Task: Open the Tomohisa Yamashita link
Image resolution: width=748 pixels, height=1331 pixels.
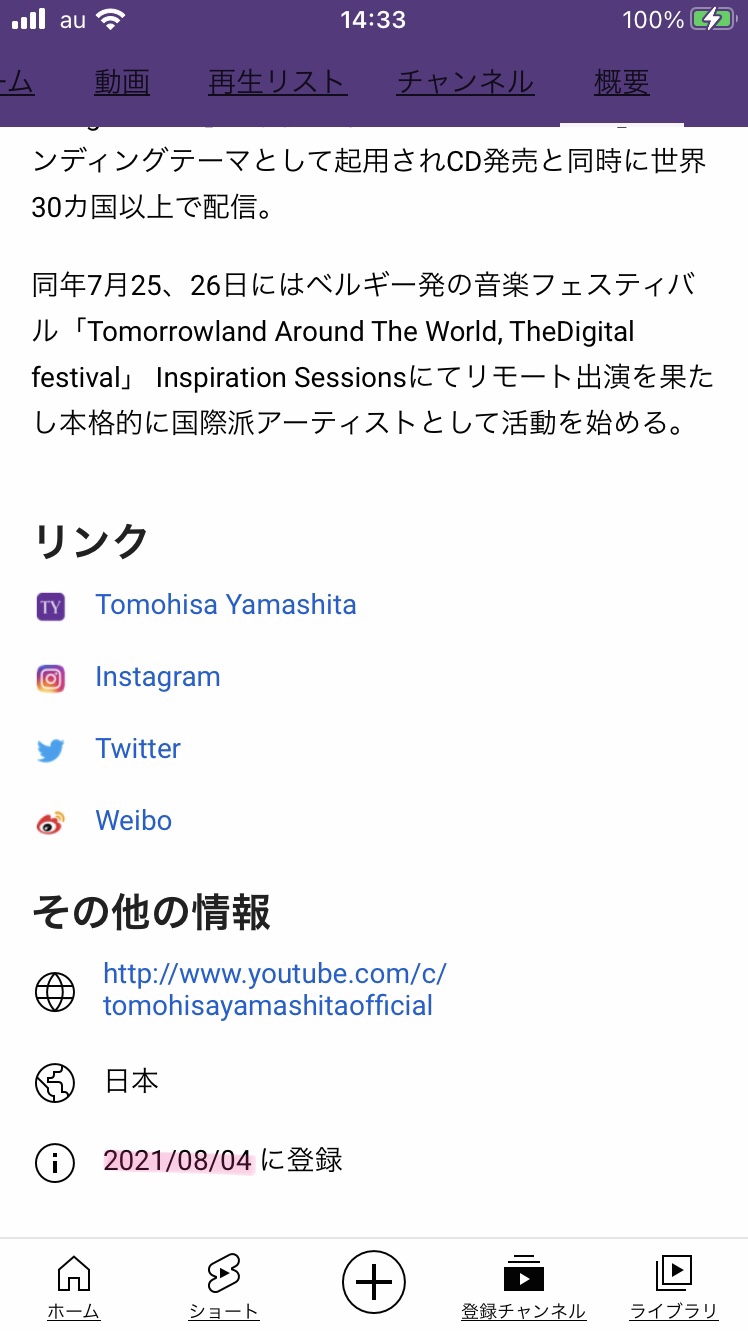Action: click(x=226, y=605)
